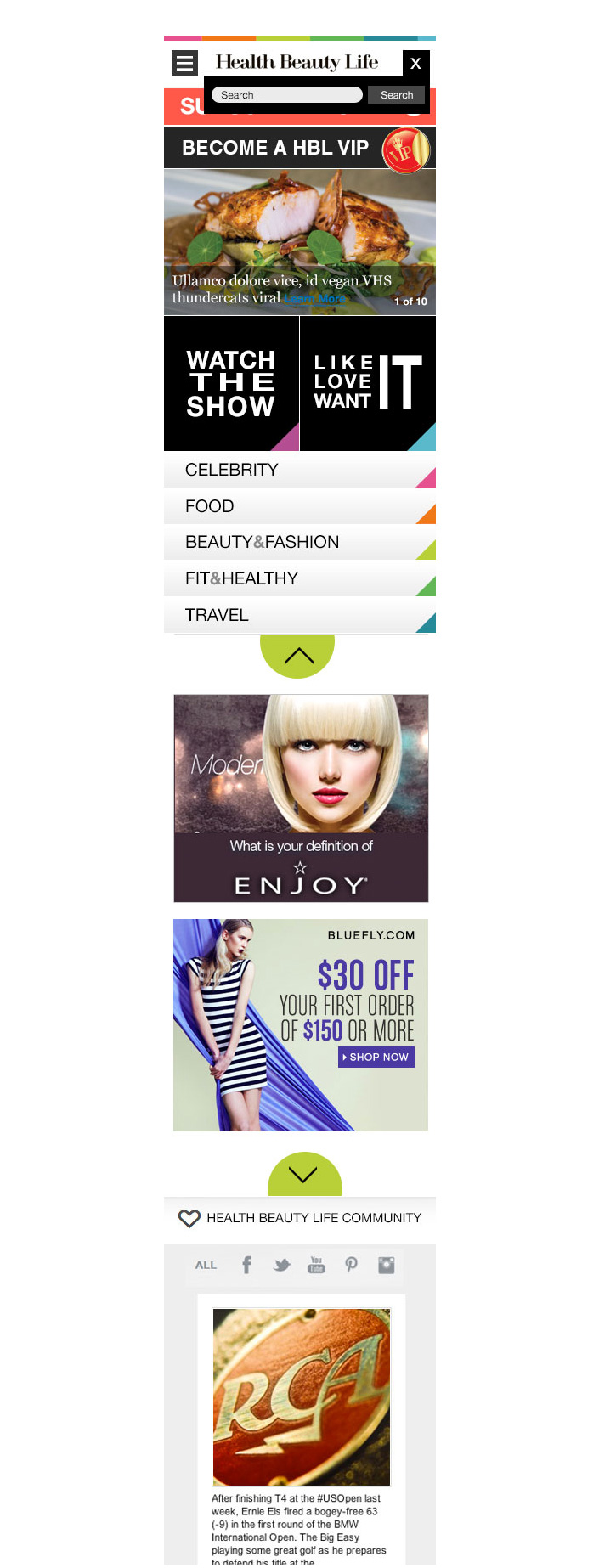Viewport: 599px width, 1568px height.
Task: Expand with the green down arrow
Action: click(303, 1174)
